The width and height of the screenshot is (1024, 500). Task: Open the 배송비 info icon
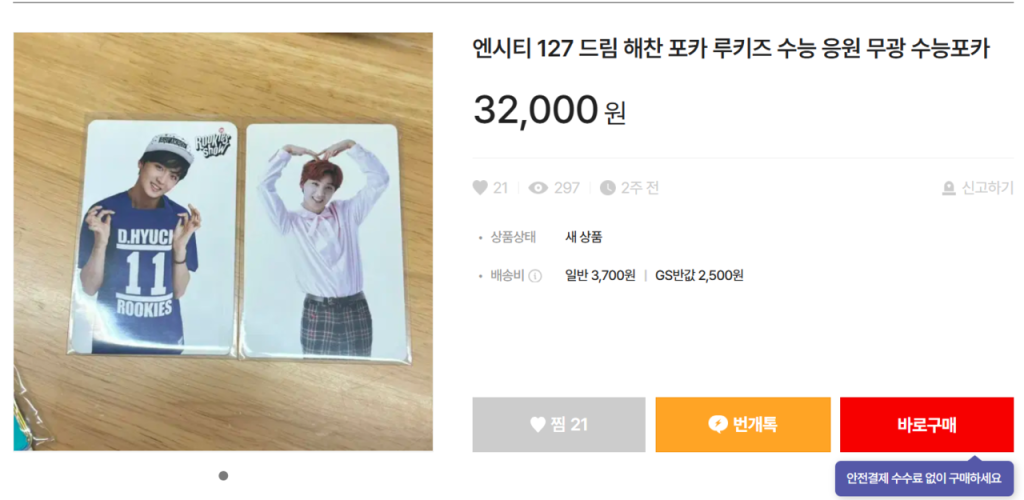pyautogui.click(x=535, y=276)
